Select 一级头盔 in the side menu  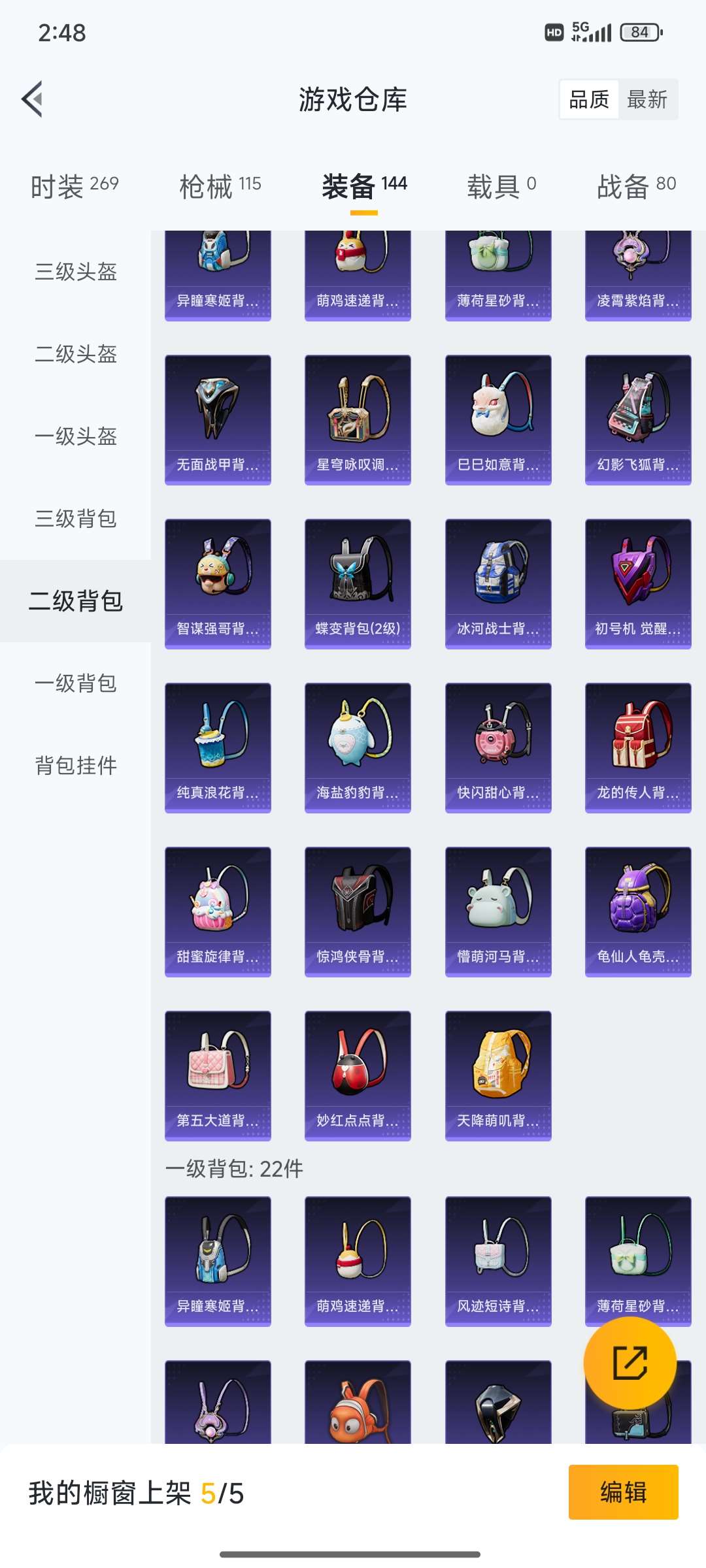pyautogui.click(x=76, y=436)
